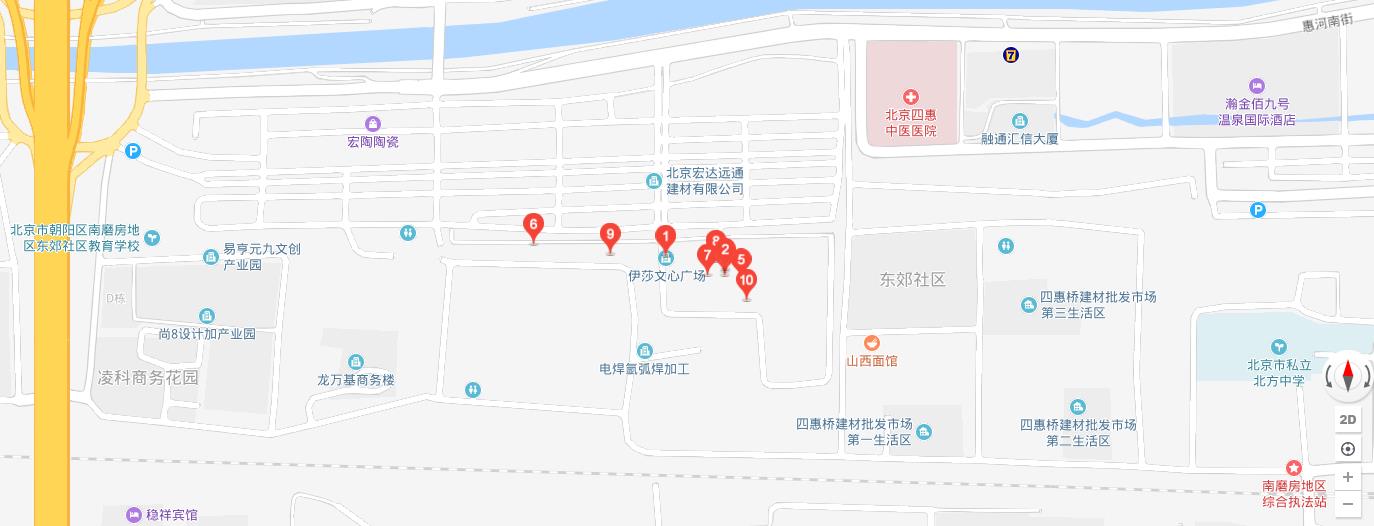Open 龙万基商务楼 building point

click(356, 362)
